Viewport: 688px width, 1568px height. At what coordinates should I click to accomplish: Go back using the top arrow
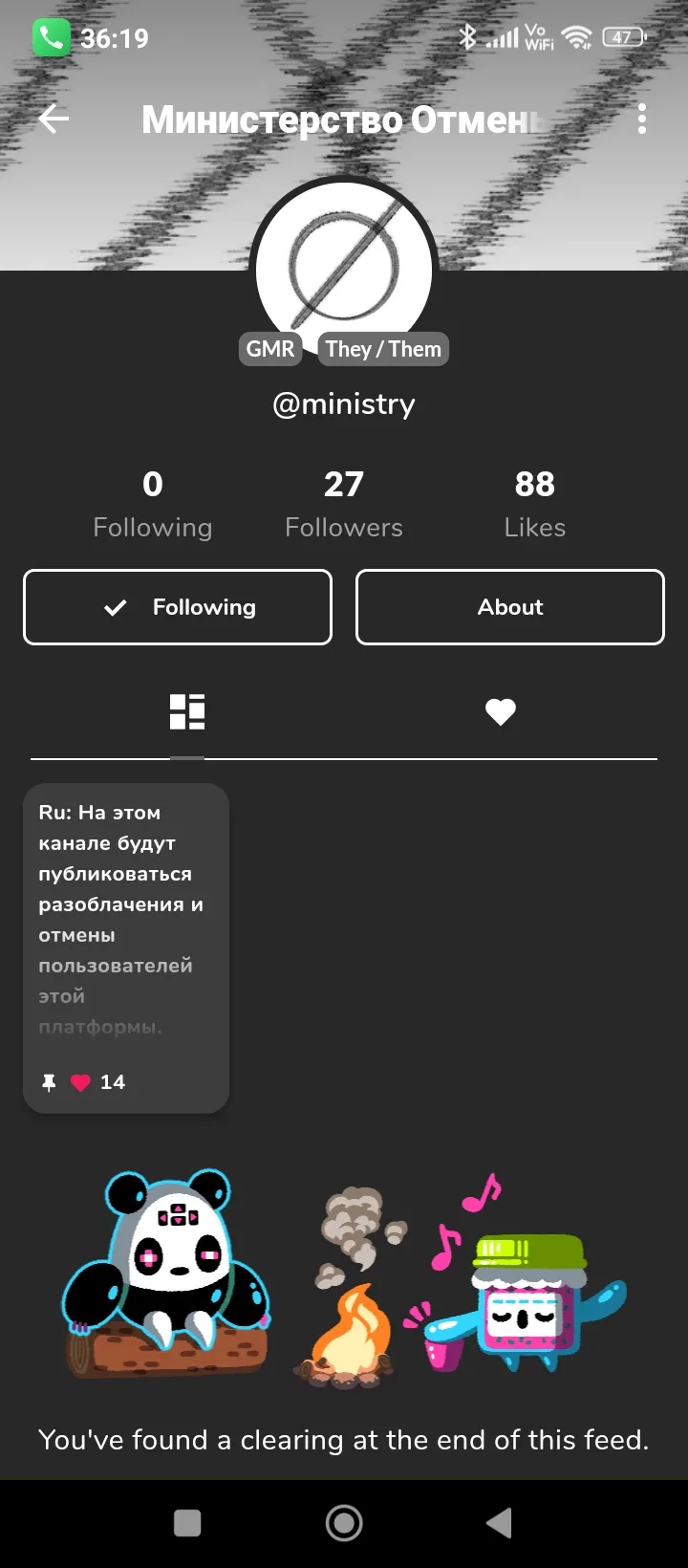tap(54, 119)
